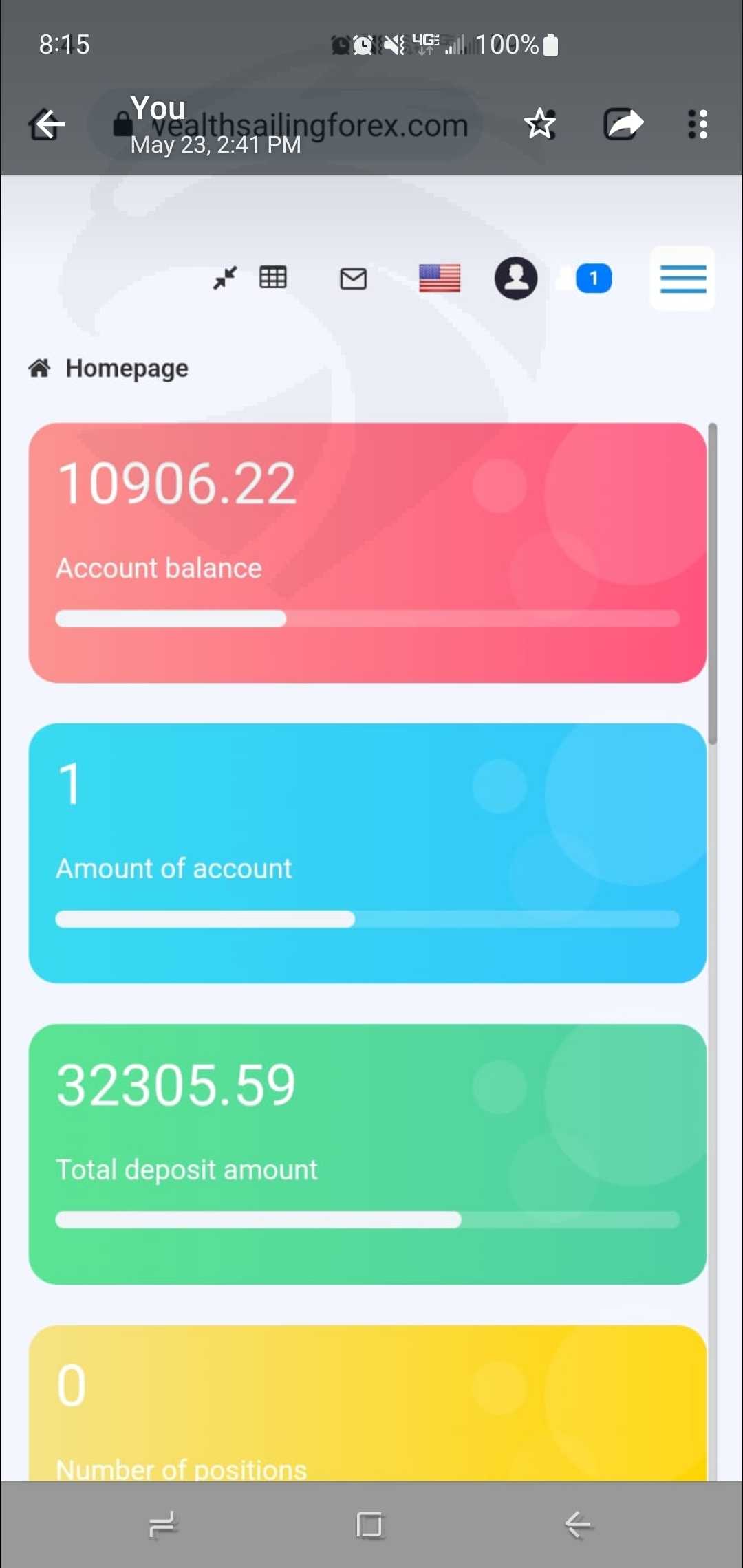This screenshot has height=1568, width=743.
Task: Open the Account balance card
Action: (367, 553)
